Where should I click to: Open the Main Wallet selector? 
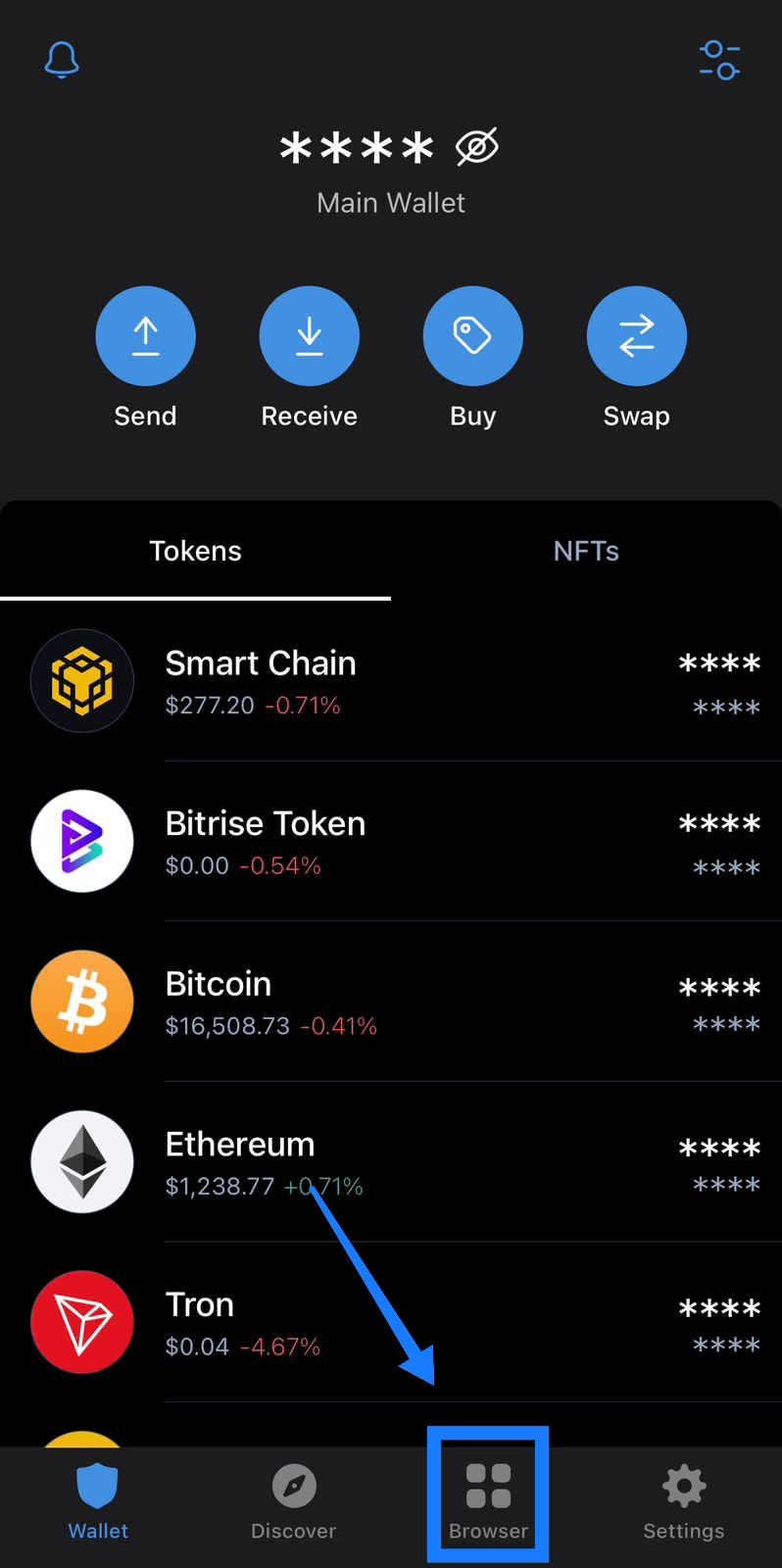pyautogui.click(x=390, y=202)
